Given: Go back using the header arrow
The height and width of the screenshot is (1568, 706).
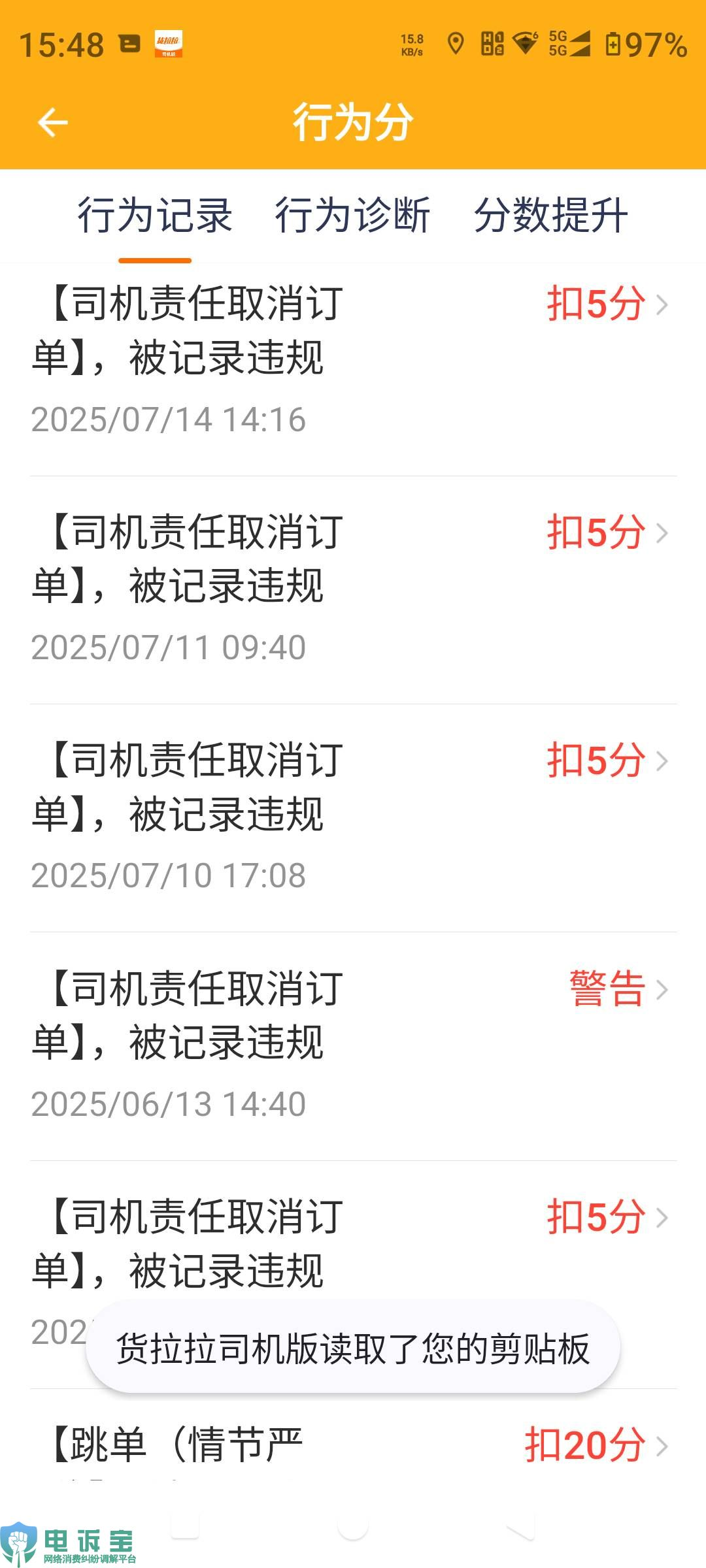Looking at the screenshot, I should point(53,122).
